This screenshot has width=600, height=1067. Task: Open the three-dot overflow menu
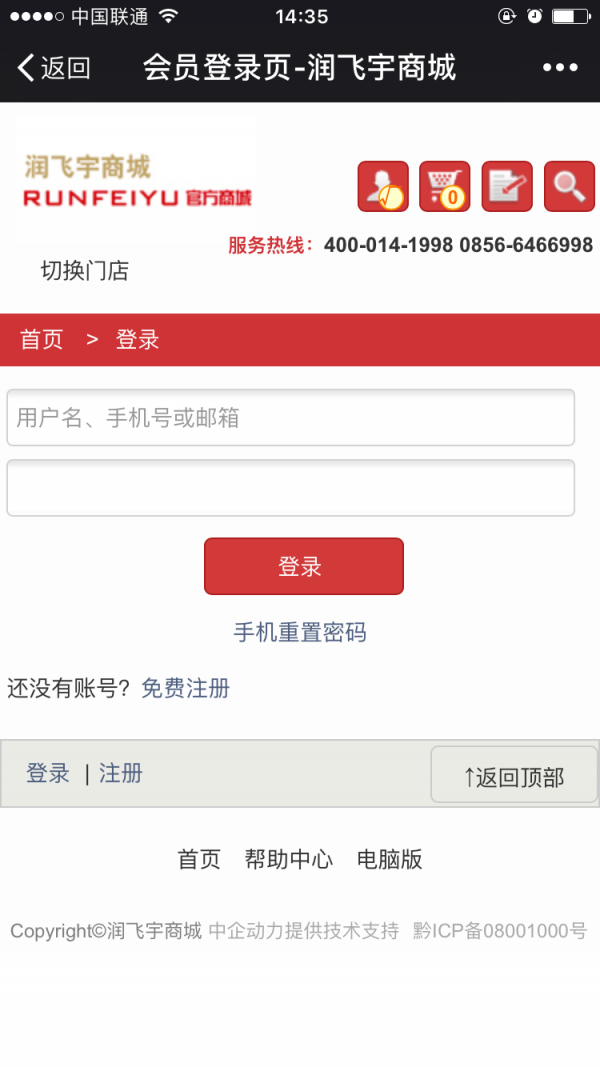coord(560,68)
